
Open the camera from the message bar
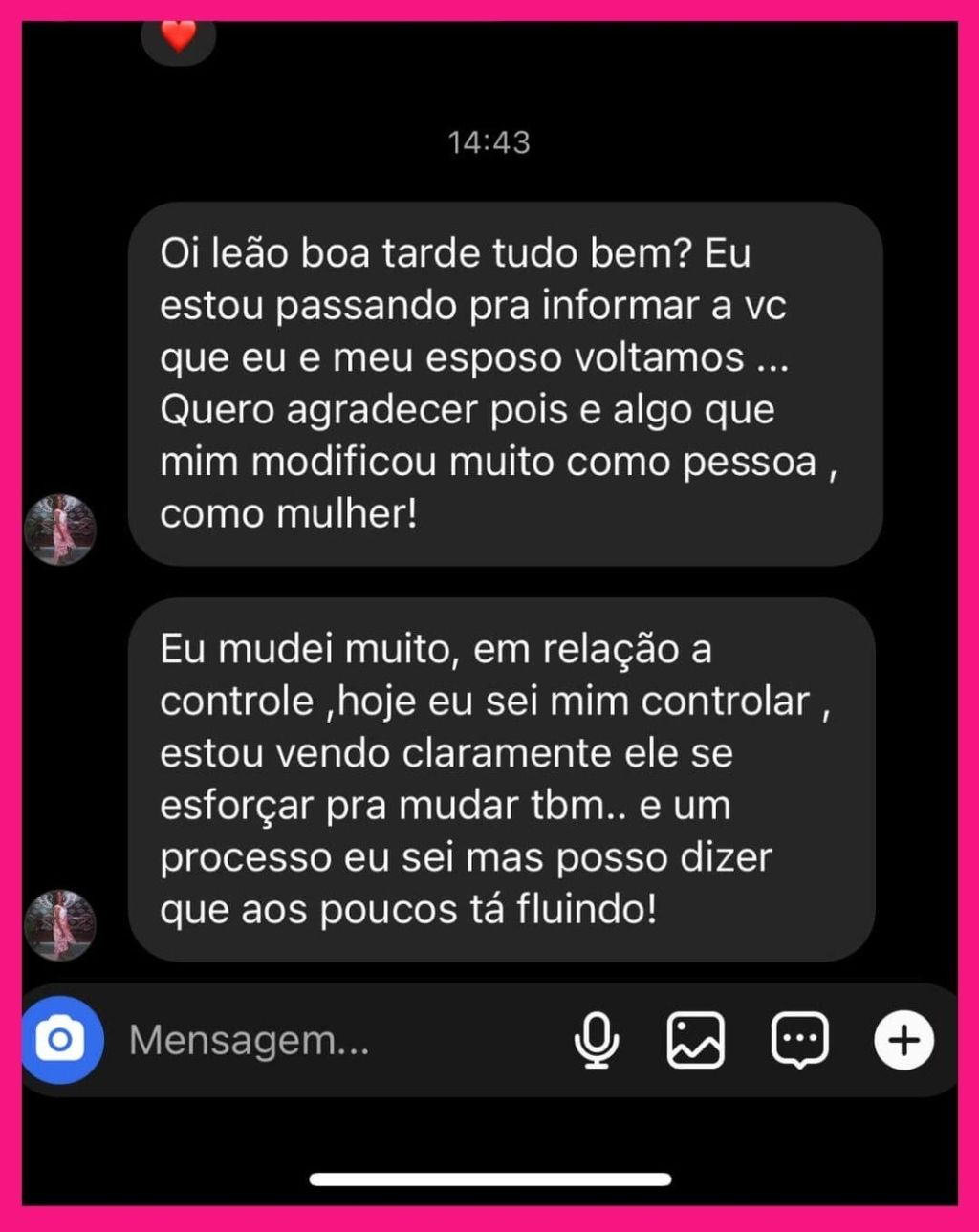point(60,1040)
